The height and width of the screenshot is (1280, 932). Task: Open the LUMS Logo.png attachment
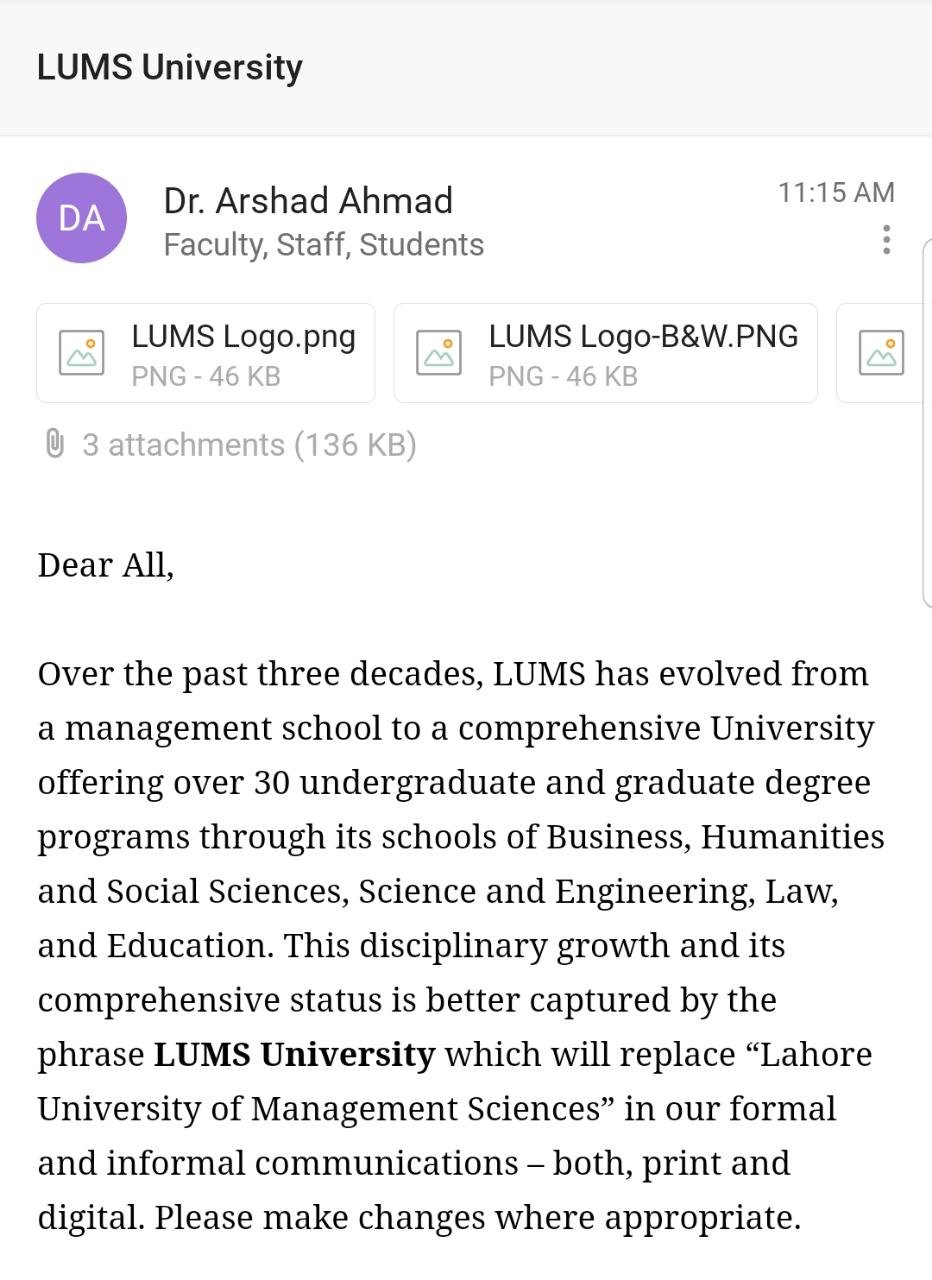tap(205, 352)
